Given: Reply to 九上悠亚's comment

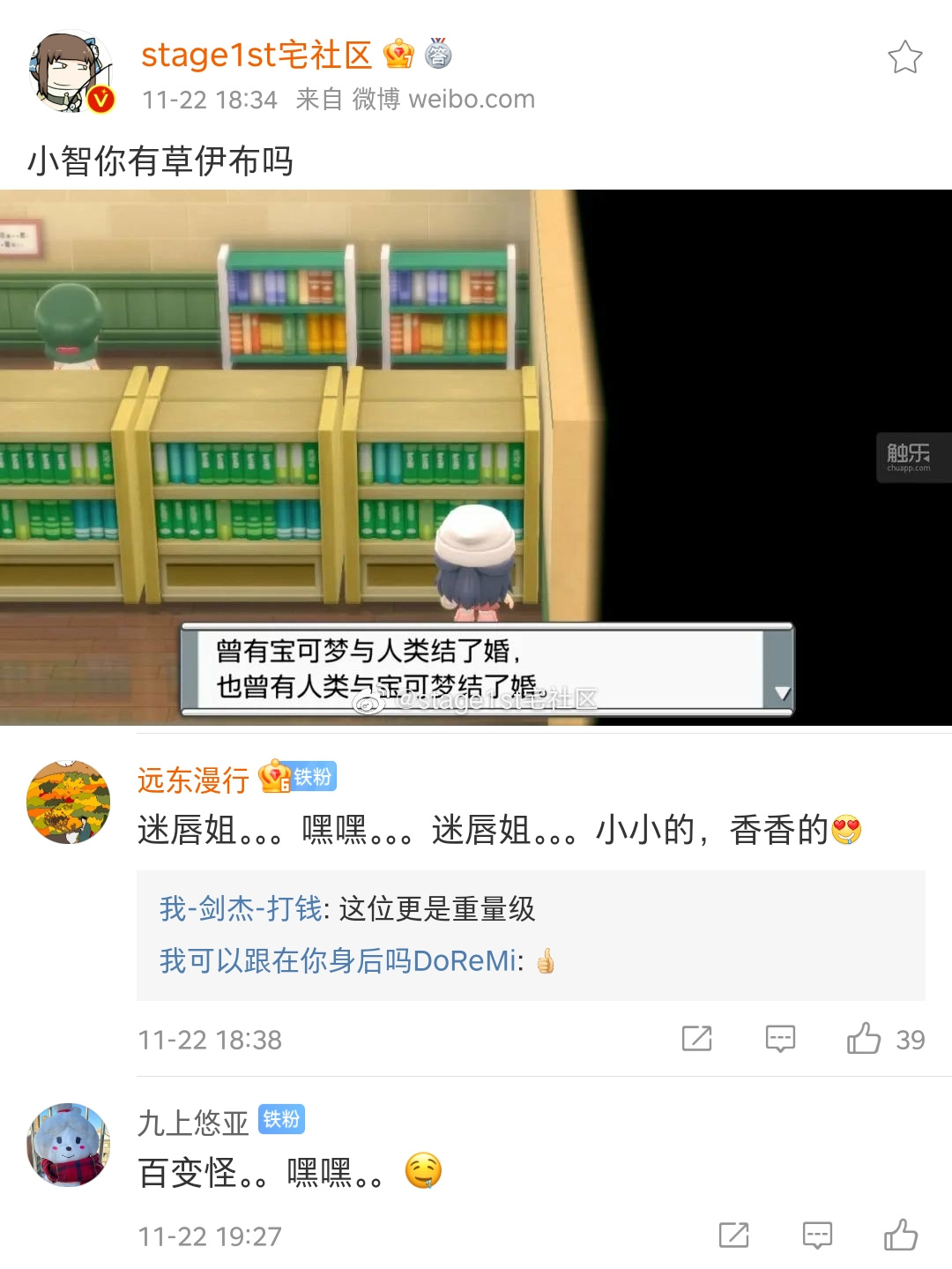Looking at the screenshot, I should point(817,1235).
